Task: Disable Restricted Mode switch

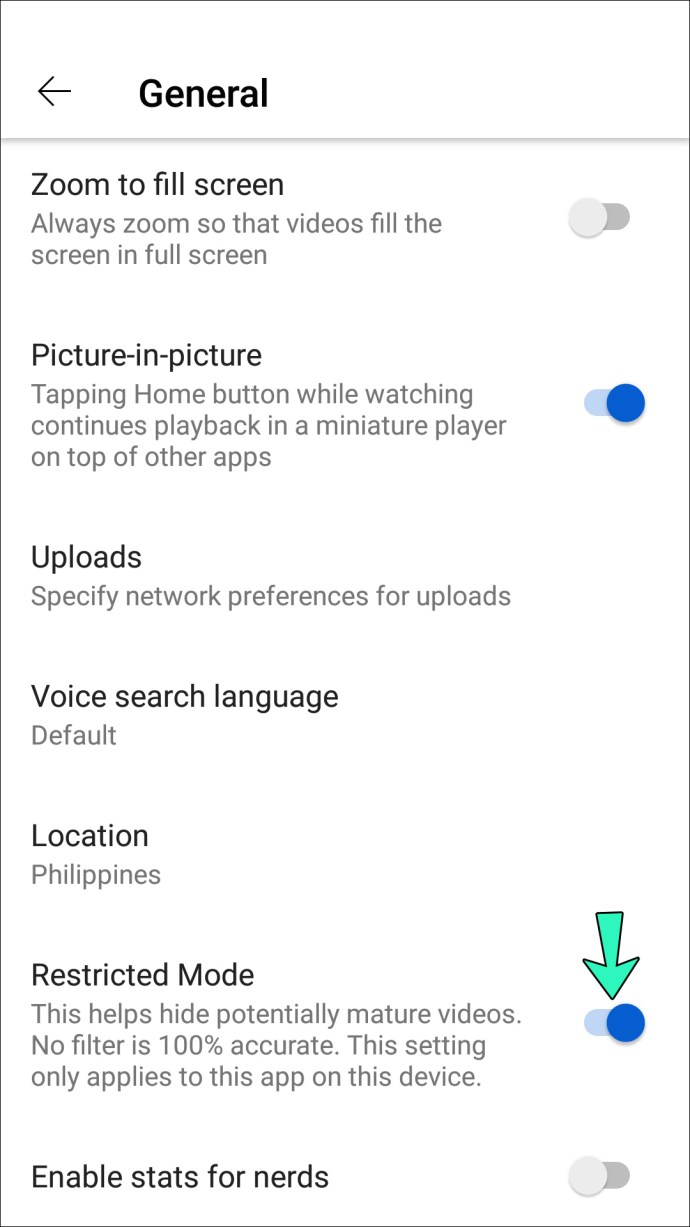Action: click(x=613, y=1023)
